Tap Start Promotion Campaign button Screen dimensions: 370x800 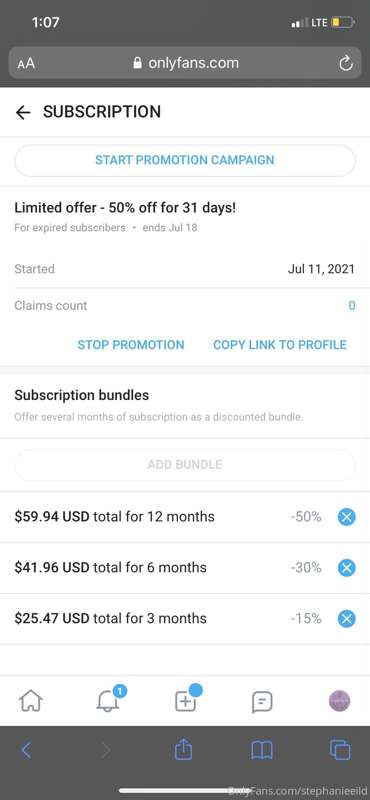(x=185, y=160)
